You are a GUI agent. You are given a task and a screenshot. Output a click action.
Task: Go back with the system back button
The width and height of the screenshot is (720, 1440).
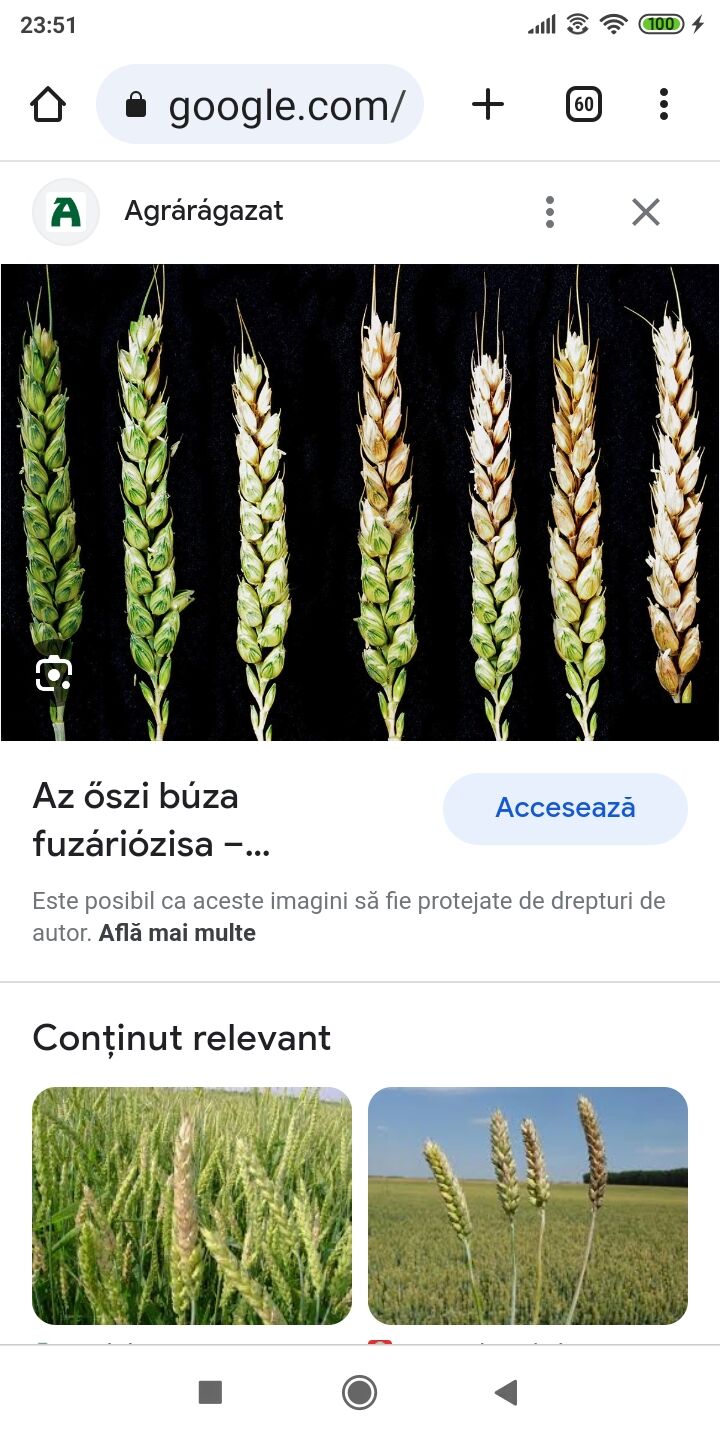pyautogui.click(x=507, y=1392)
